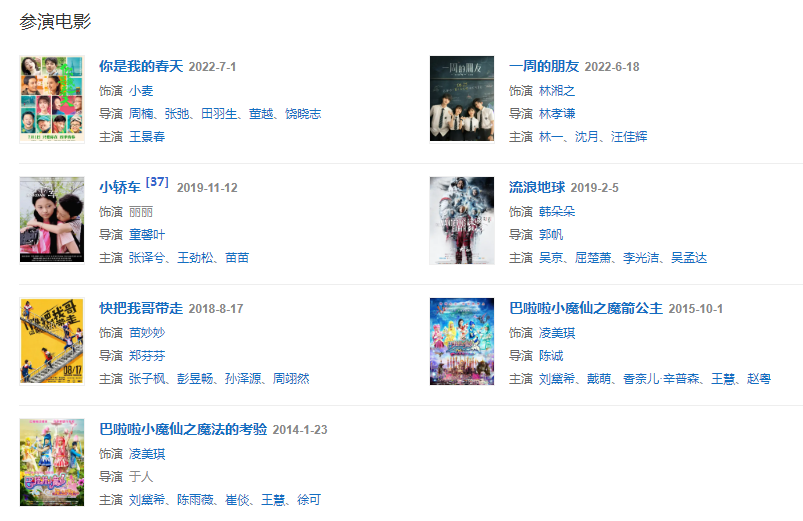
Task: Open actress 张子枫's page
Action: coord(147,379)
